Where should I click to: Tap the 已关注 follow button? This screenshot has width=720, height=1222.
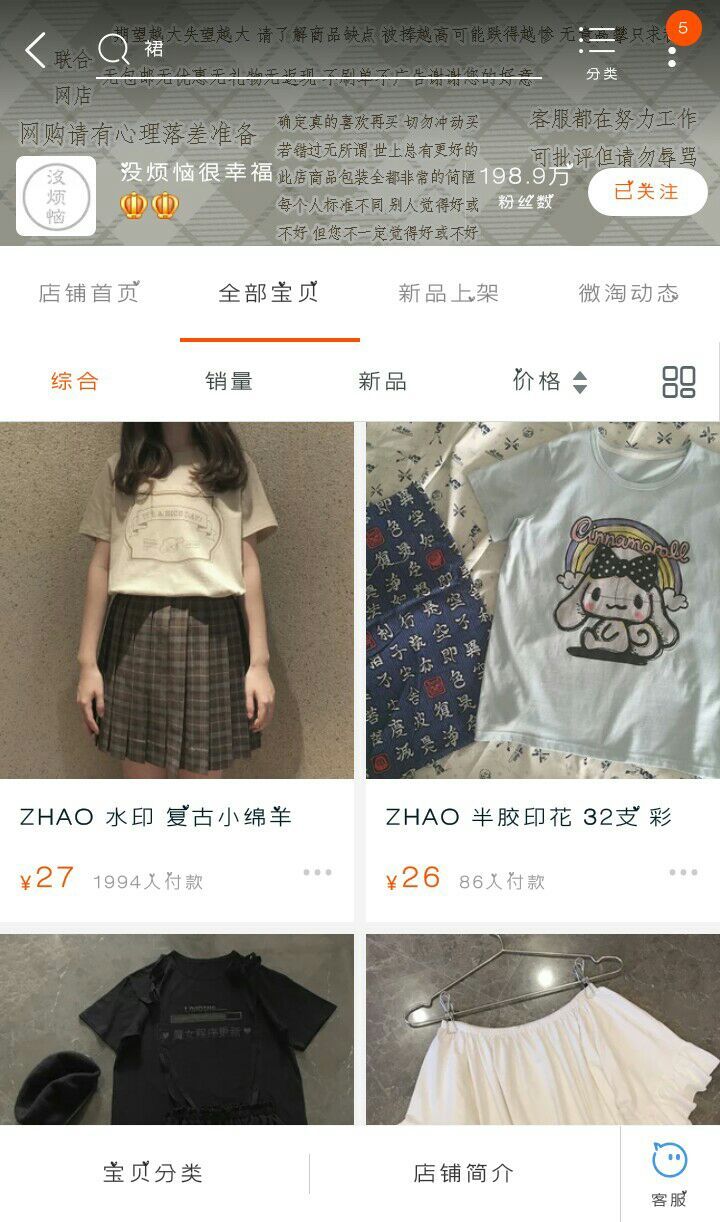pyautogui.click(x=647, y=192)
